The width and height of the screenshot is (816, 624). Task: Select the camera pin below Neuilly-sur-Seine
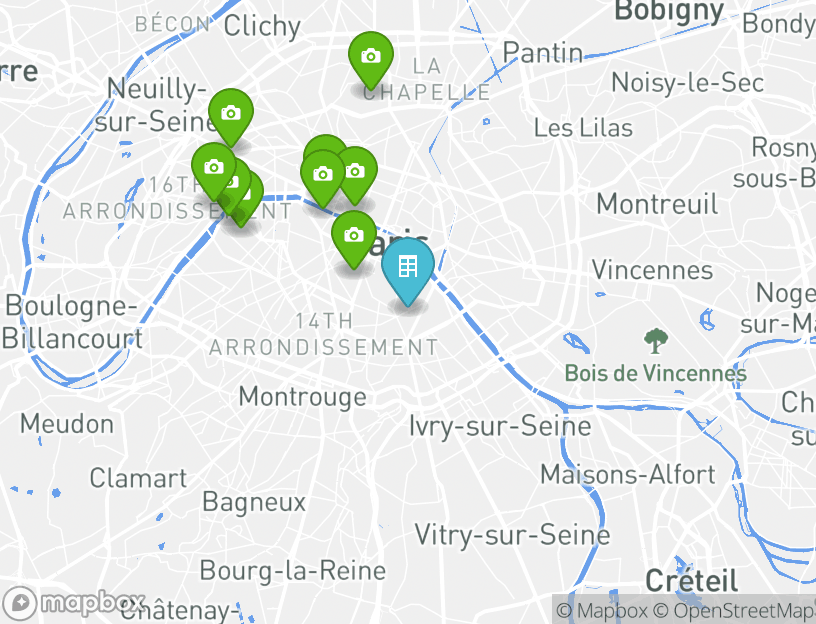pos(230,113)
